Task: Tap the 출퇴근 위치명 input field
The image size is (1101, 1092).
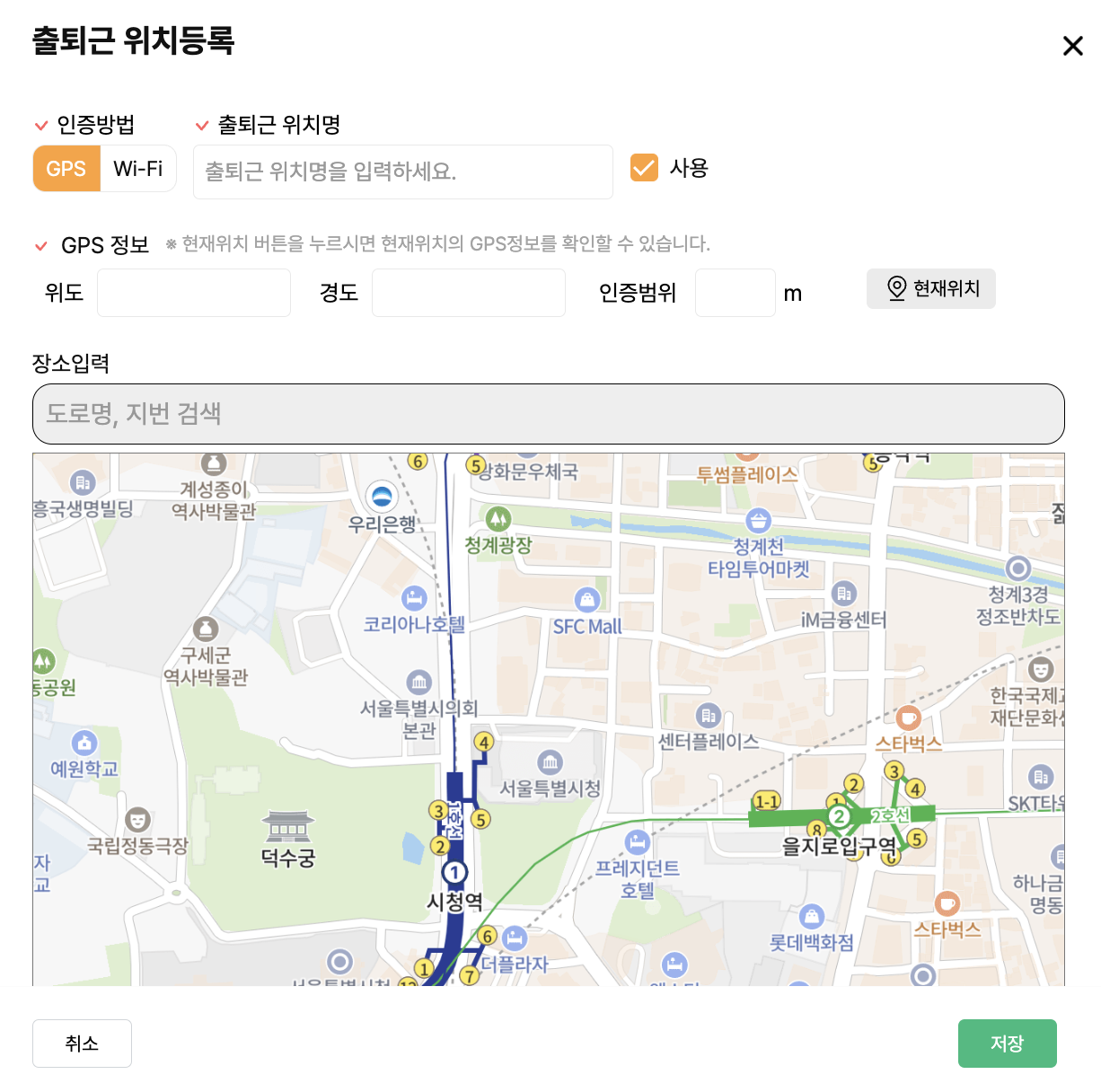Action: 402,172
